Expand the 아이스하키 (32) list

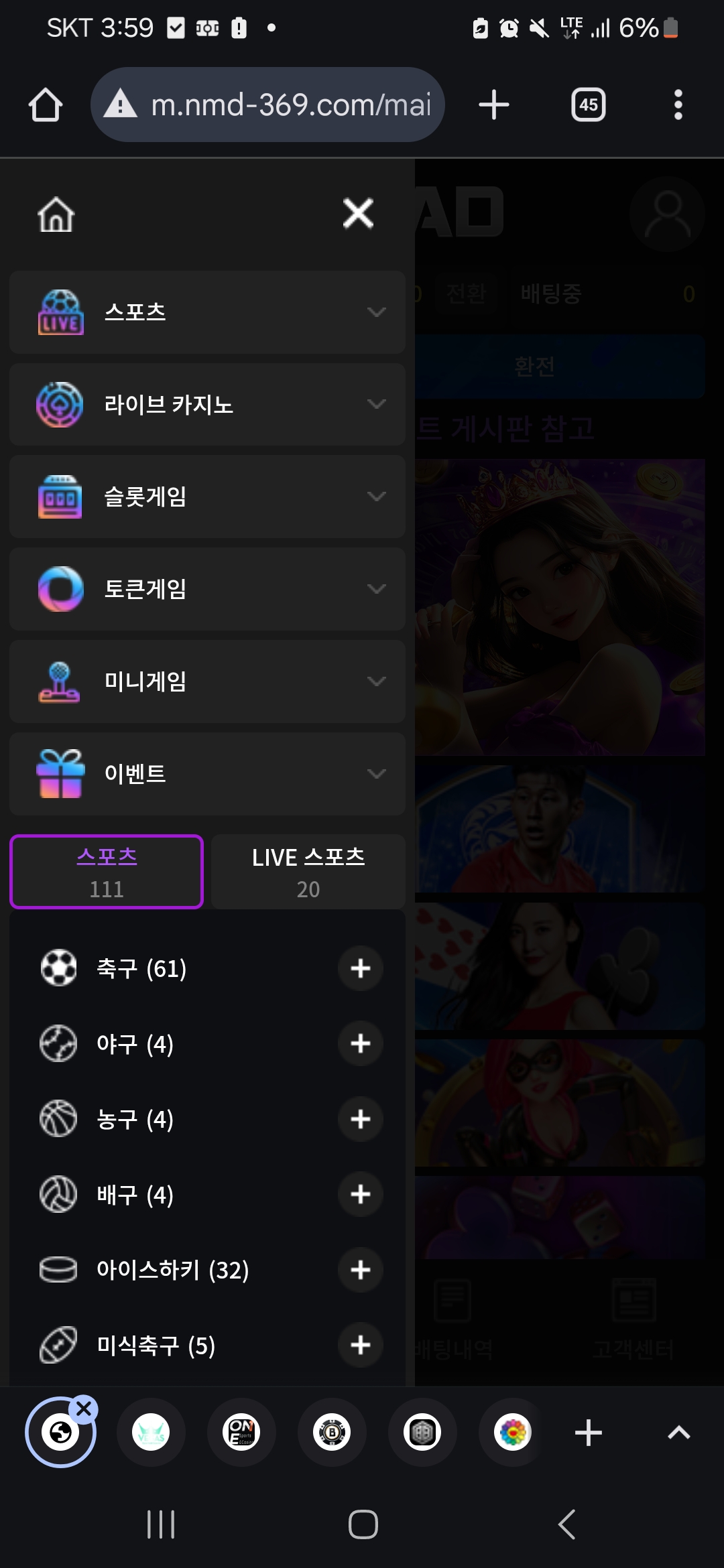pyautogui.click(x=361, y=1270)
